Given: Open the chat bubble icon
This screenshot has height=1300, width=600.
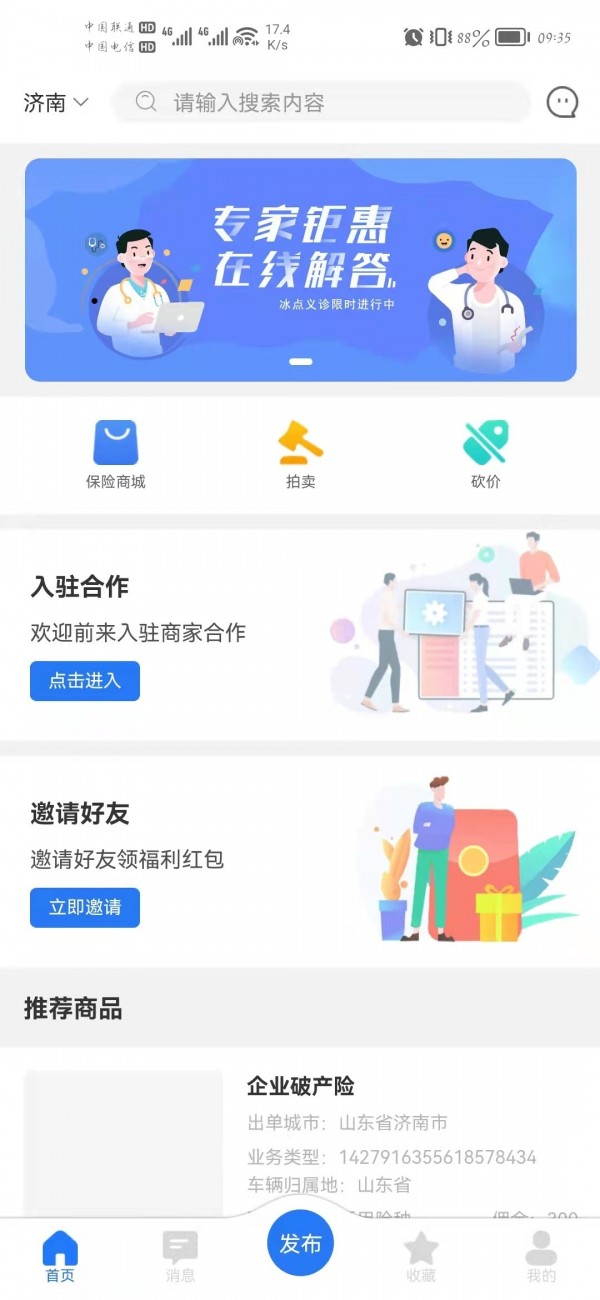Looking at the screenshot, I should [x=563, y=102].
